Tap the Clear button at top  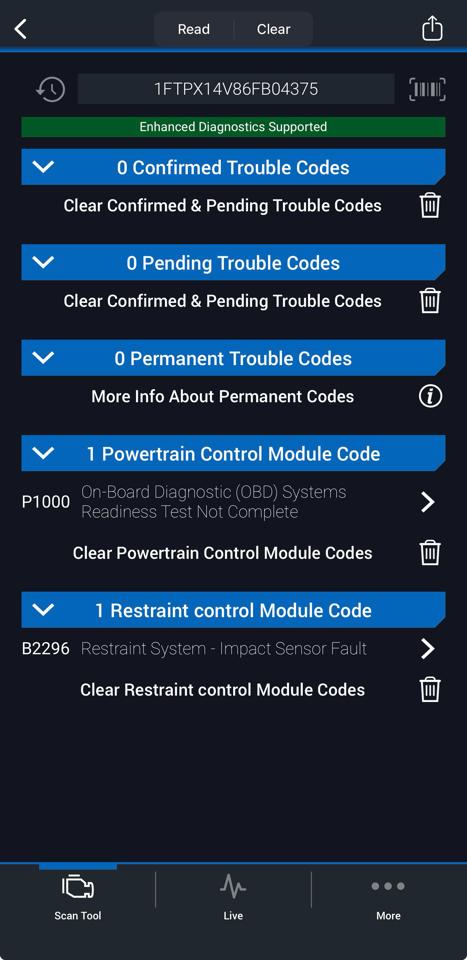[x=274, y=29]
